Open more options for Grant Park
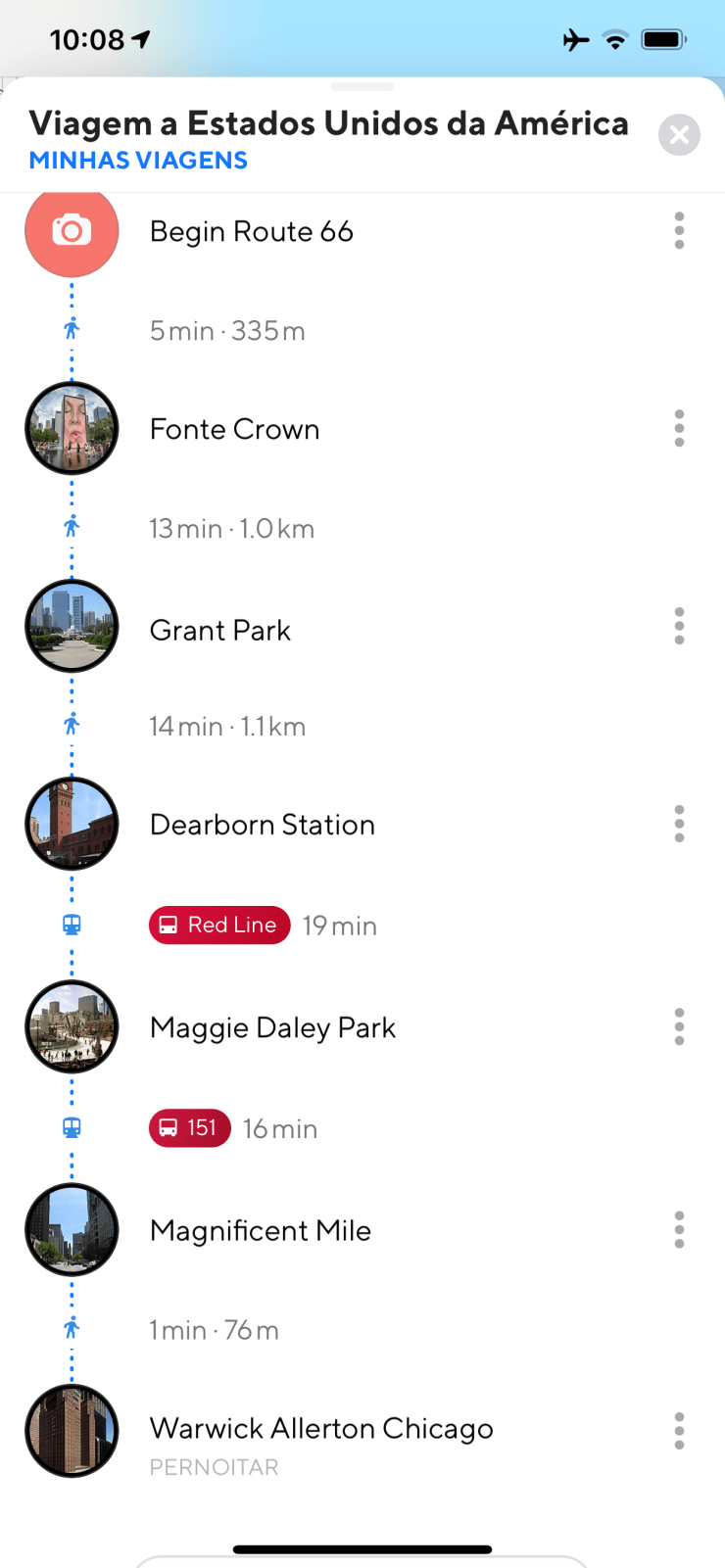 click(679, 626)
